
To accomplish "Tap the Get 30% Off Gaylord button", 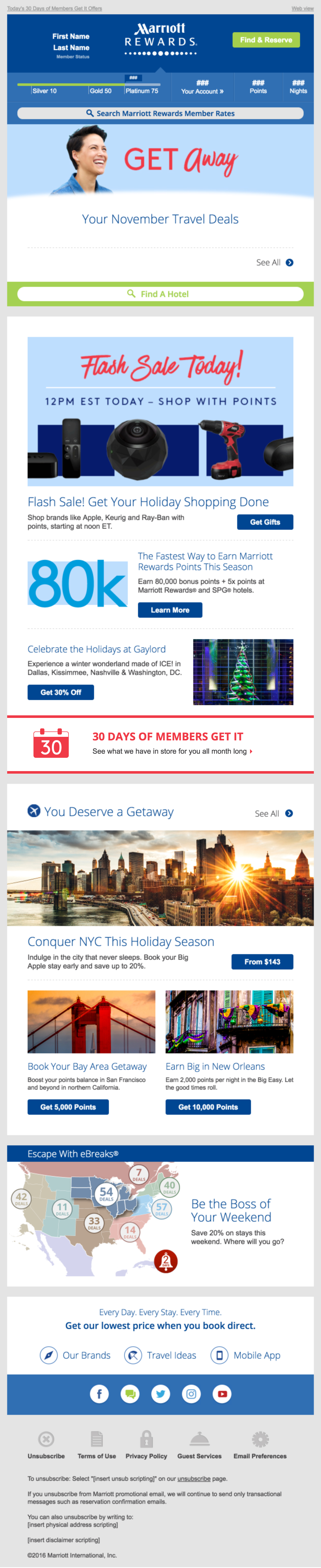I will (61, 692).
